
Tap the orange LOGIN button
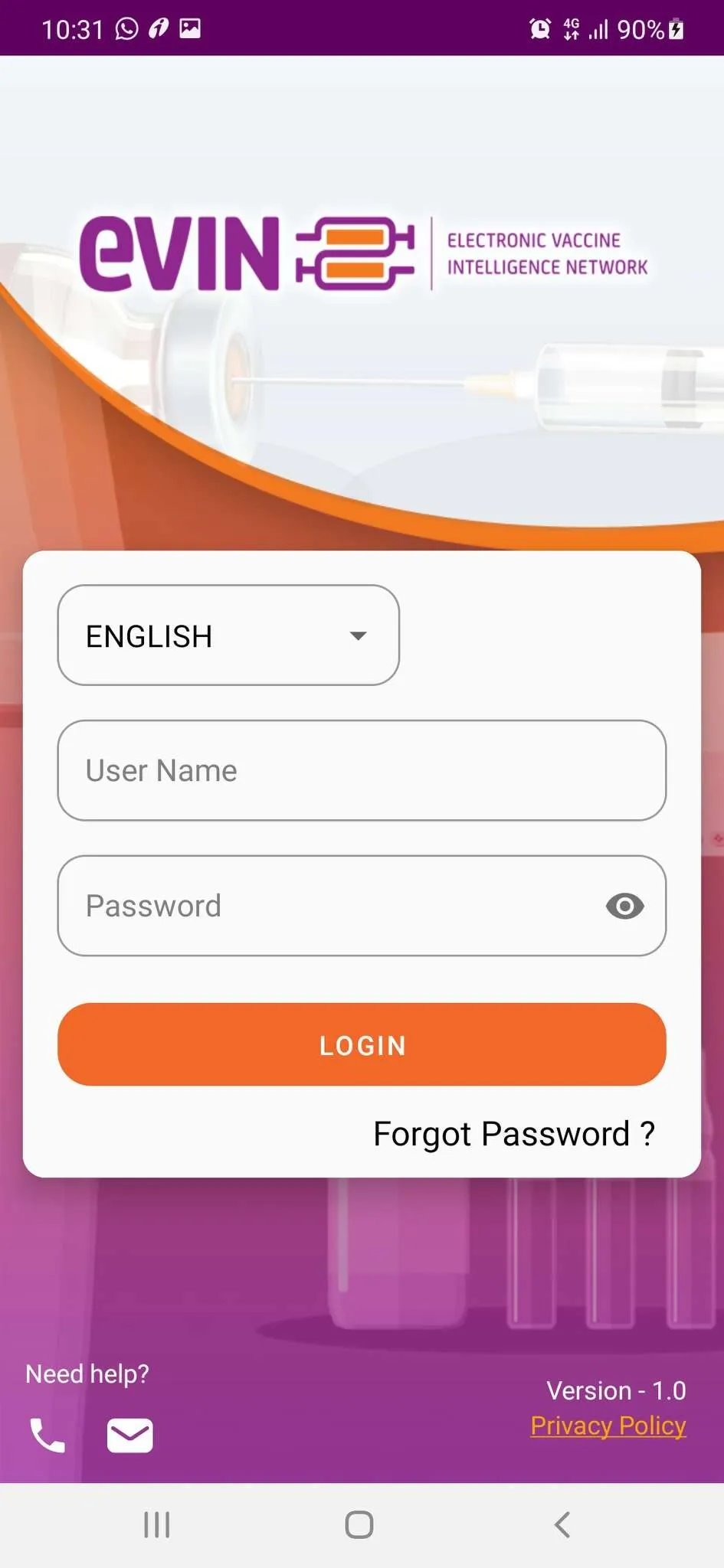tap(362, 1044)
